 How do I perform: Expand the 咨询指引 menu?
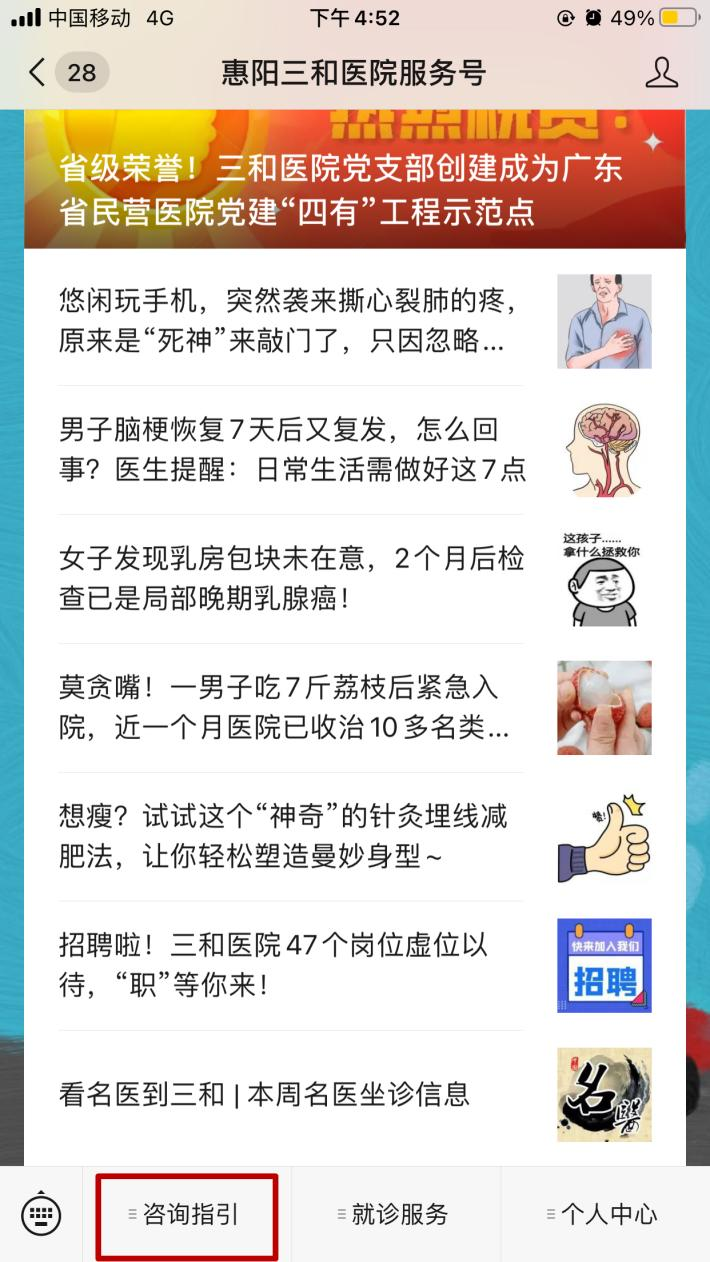pos(188,1215)
